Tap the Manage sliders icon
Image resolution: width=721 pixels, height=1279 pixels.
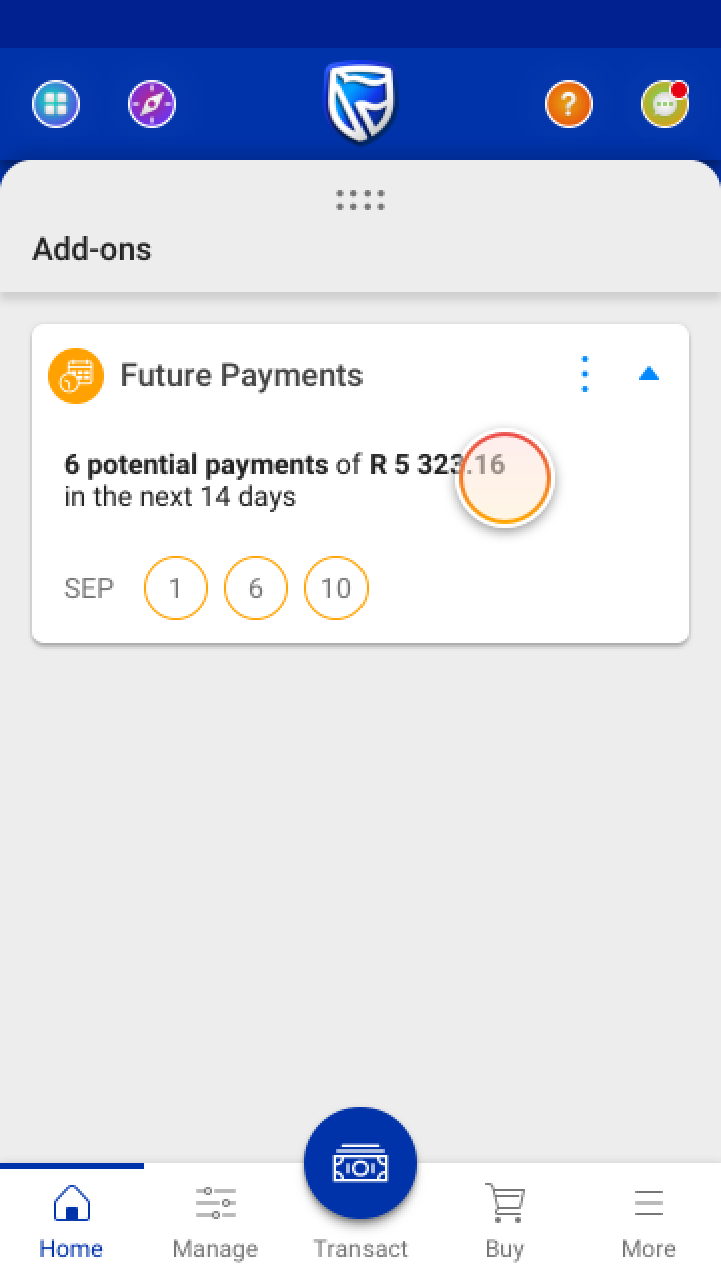215,1203
